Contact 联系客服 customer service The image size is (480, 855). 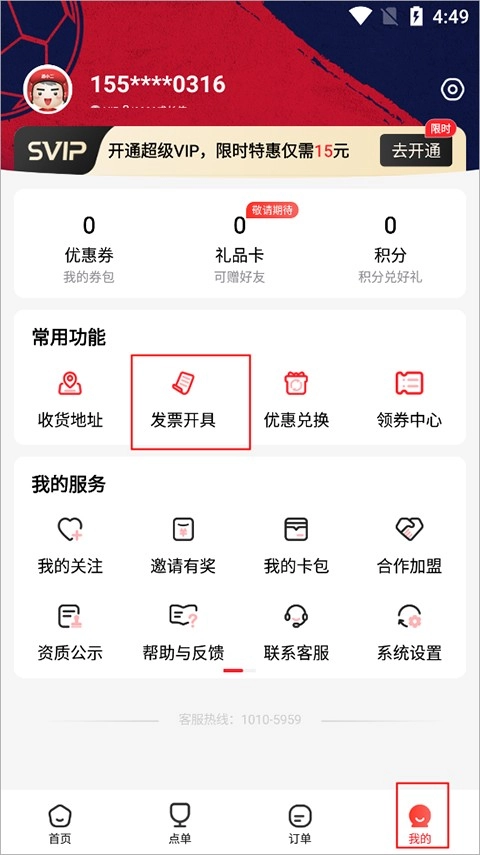296,633
